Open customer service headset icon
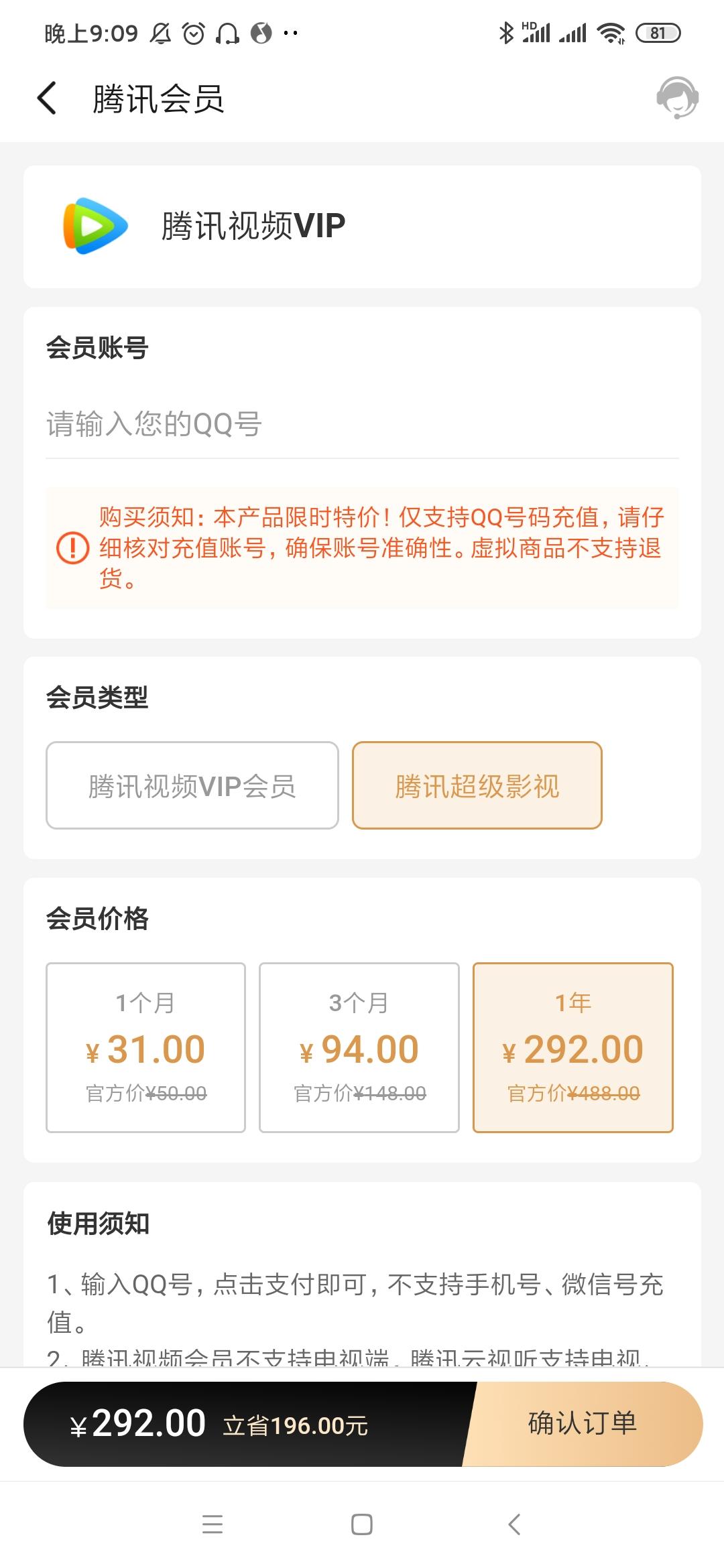The image size is (724, 1568). click(677, 98)
